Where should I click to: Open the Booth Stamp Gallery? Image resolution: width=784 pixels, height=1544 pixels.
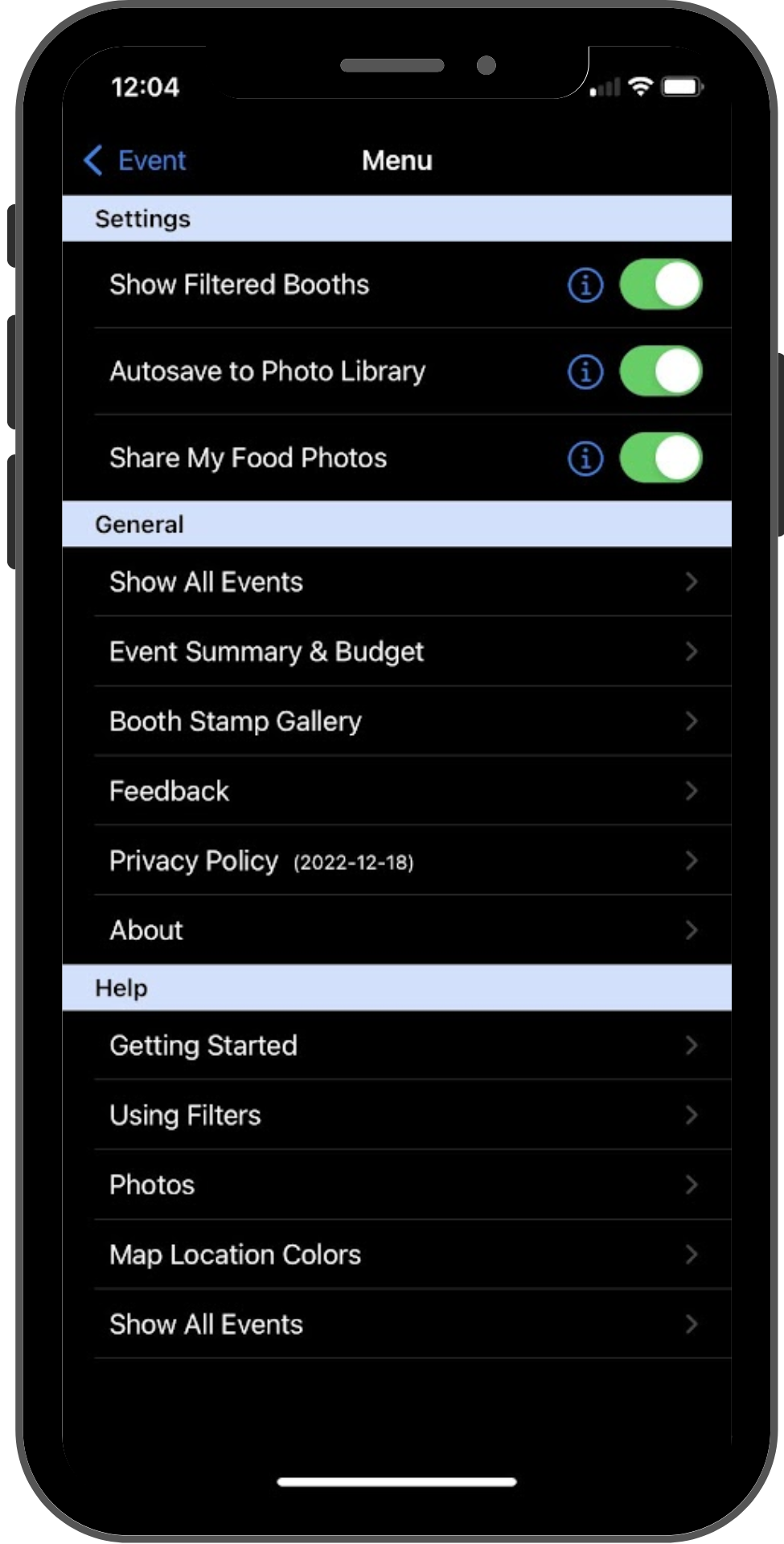tap(397, 721)
